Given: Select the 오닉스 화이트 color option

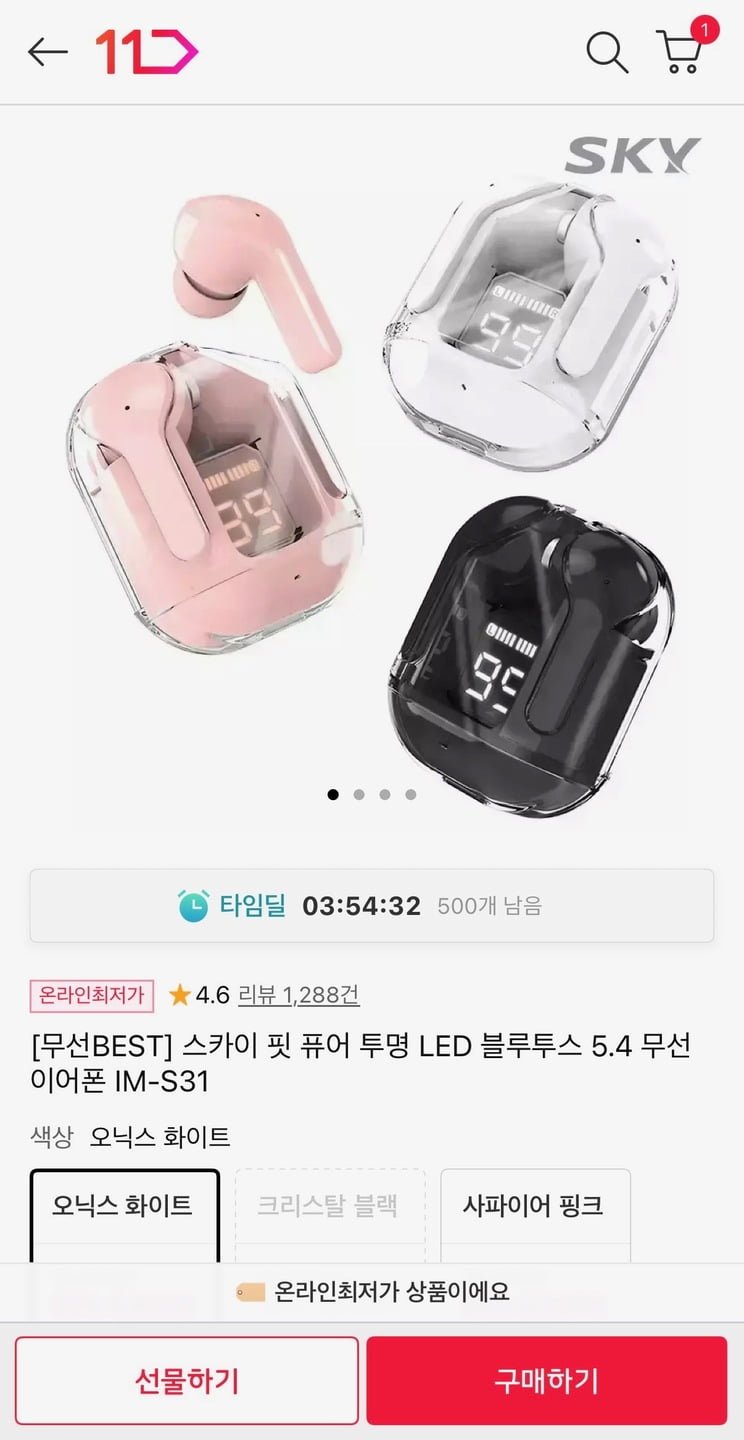Looking at the screenshot, I should pos(123,1206).
